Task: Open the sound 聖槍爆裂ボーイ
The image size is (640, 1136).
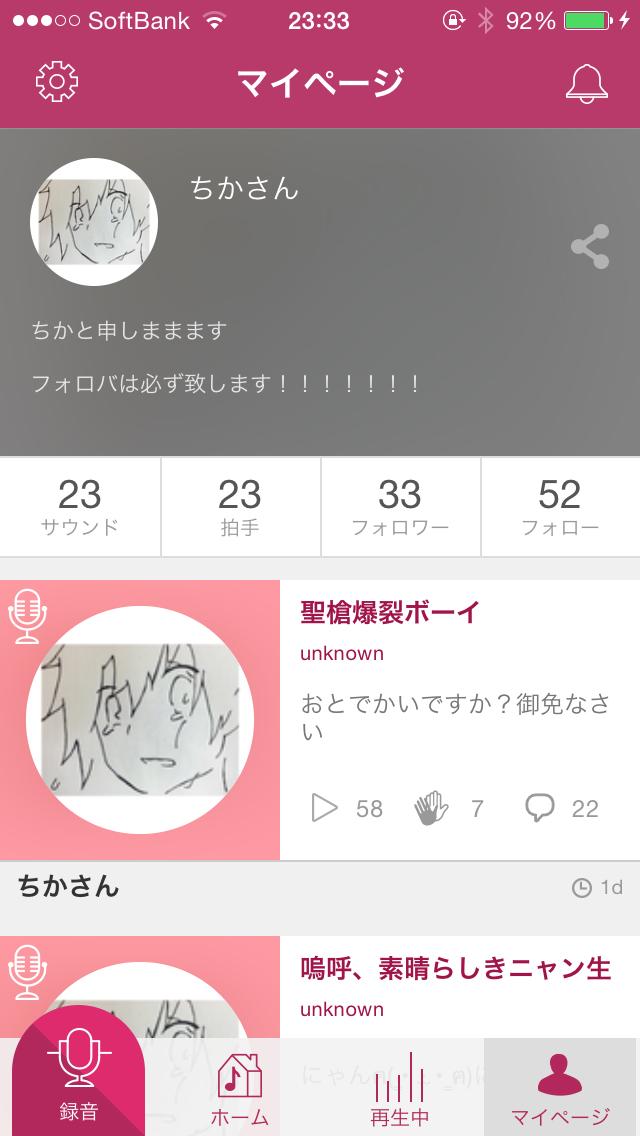Action: tap(390, 612)
